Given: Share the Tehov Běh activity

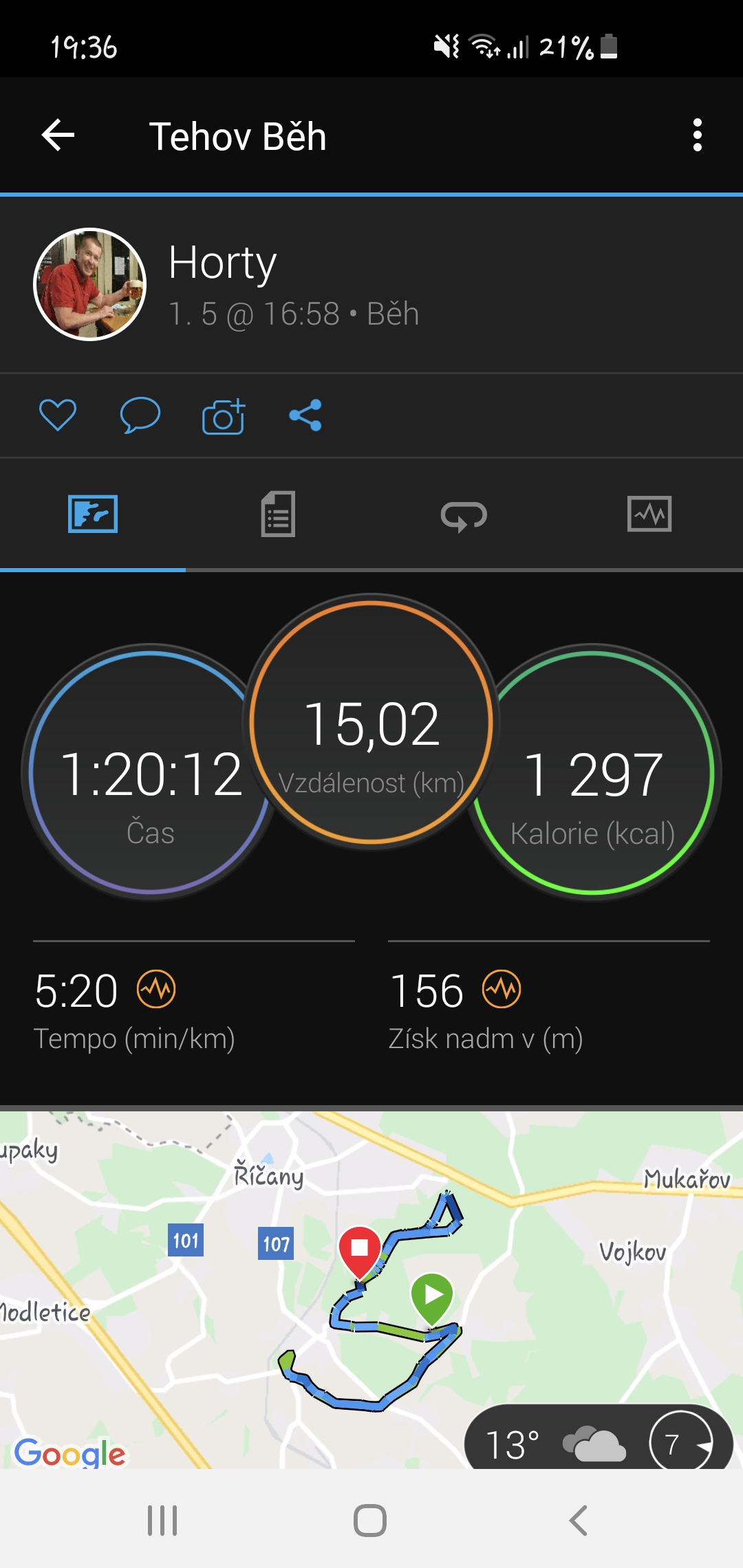Looking at the screenshot, I should (x=305, y=415).
